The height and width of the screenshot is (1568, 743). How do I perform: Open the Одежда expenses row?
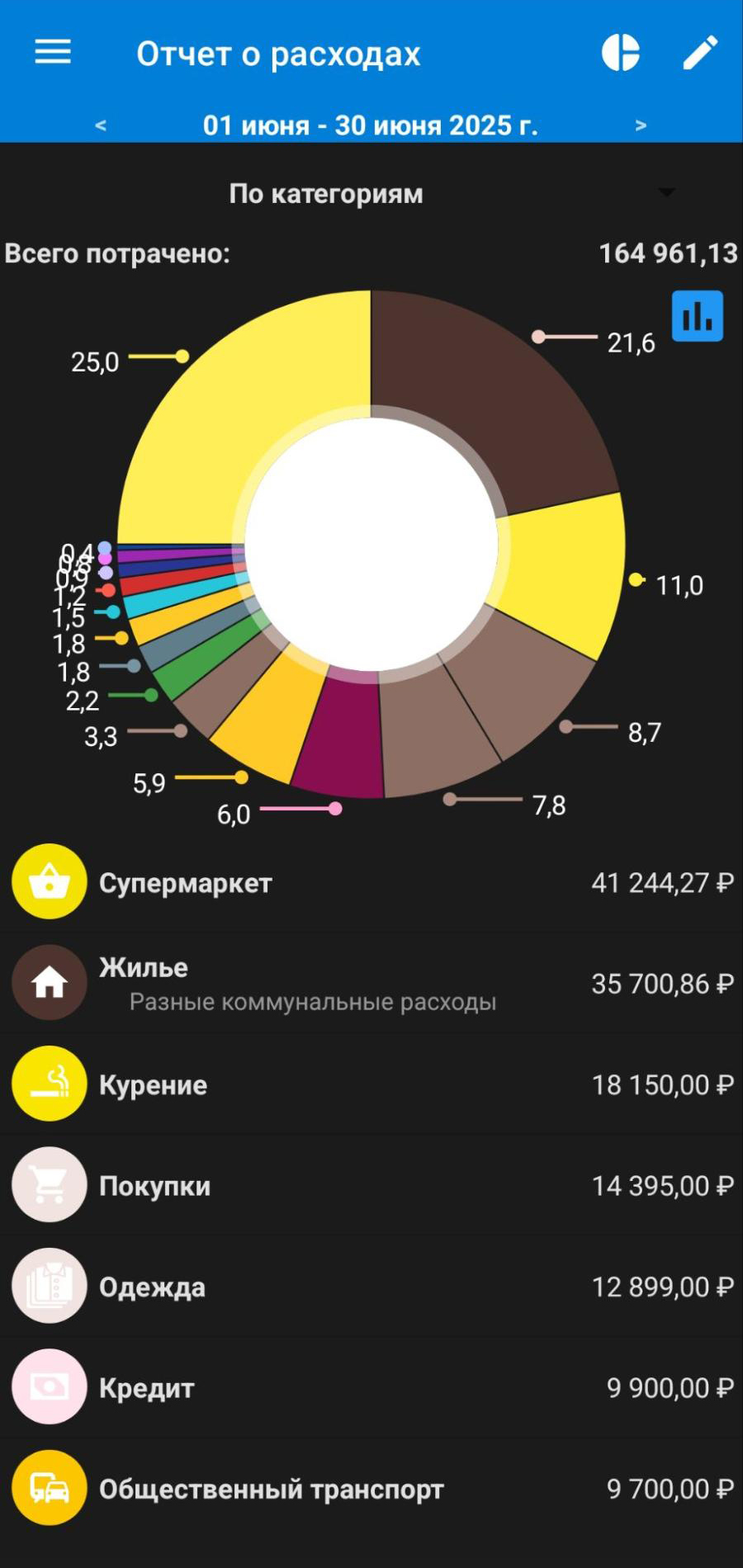click(x=371, y=1287)
